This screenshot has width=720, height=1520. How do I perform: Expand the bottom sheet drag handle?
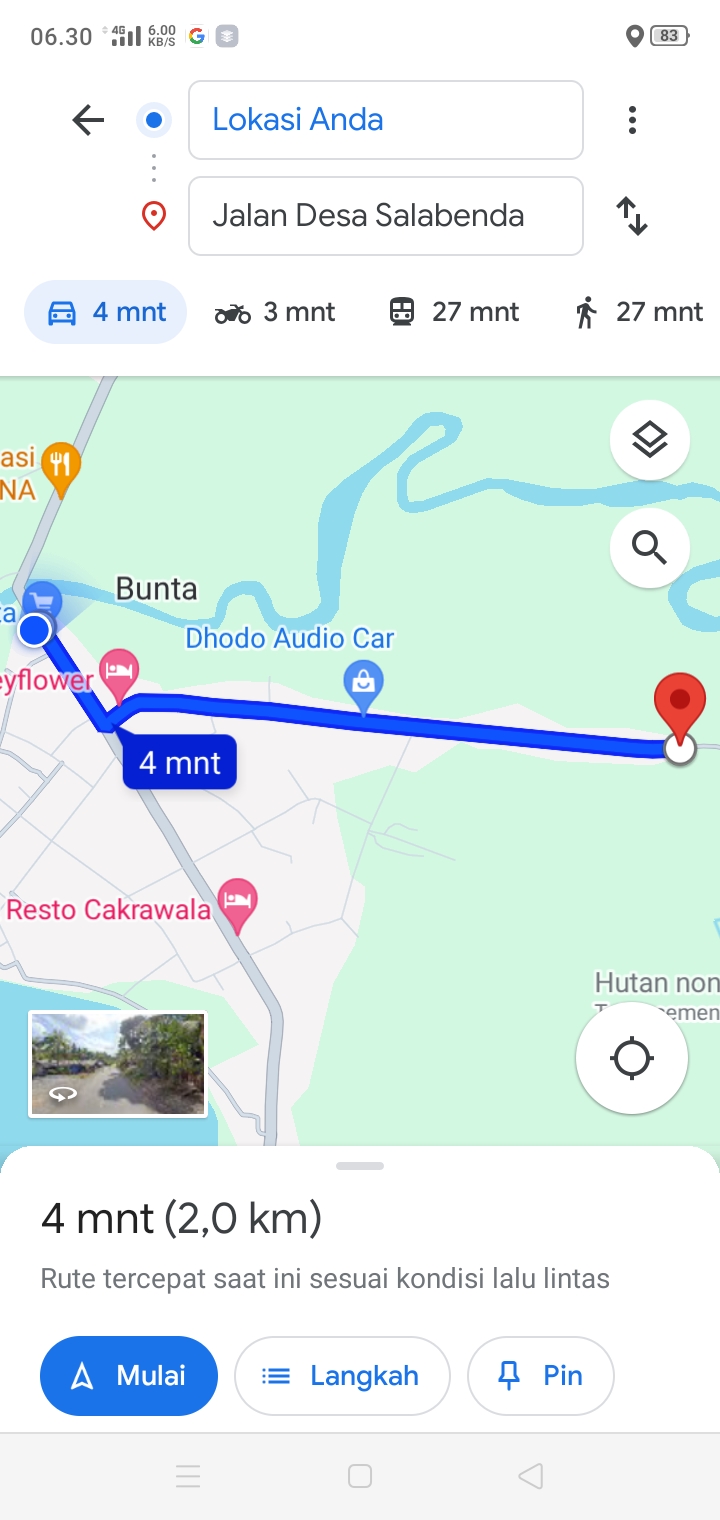click(360, 1166)
